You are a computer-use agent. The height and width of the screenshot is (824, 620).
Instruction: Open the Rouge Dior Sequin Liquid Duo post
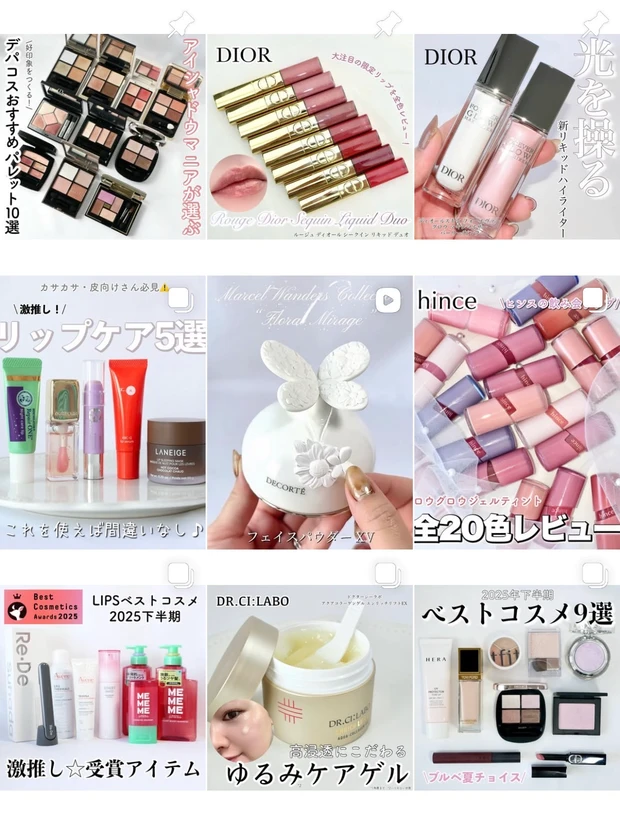pos(309,135)
